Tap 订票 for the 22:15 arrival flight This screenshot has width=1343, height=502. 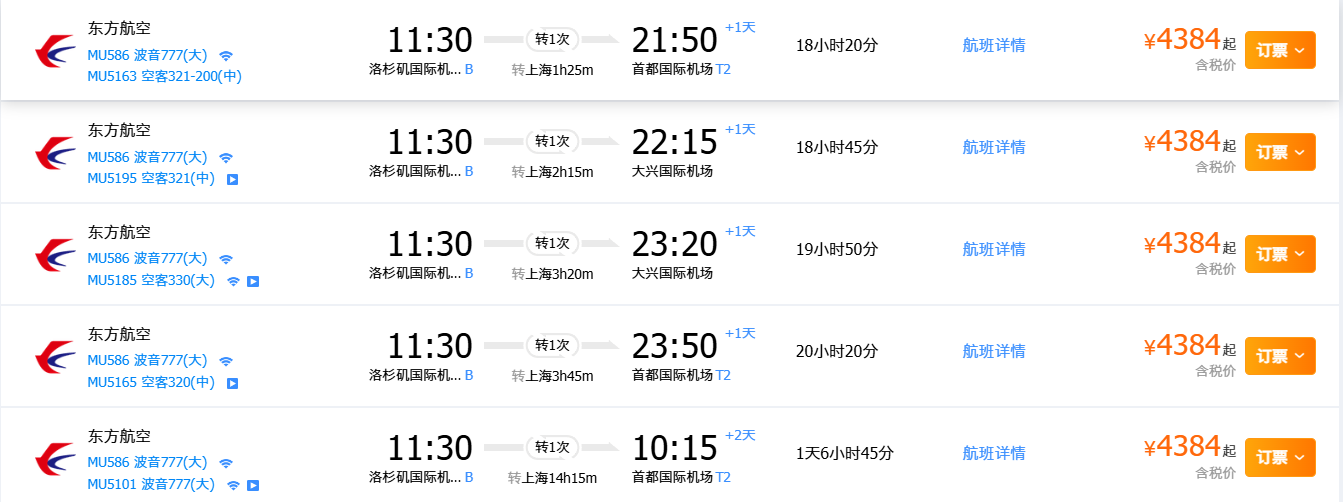point(1279,152)
